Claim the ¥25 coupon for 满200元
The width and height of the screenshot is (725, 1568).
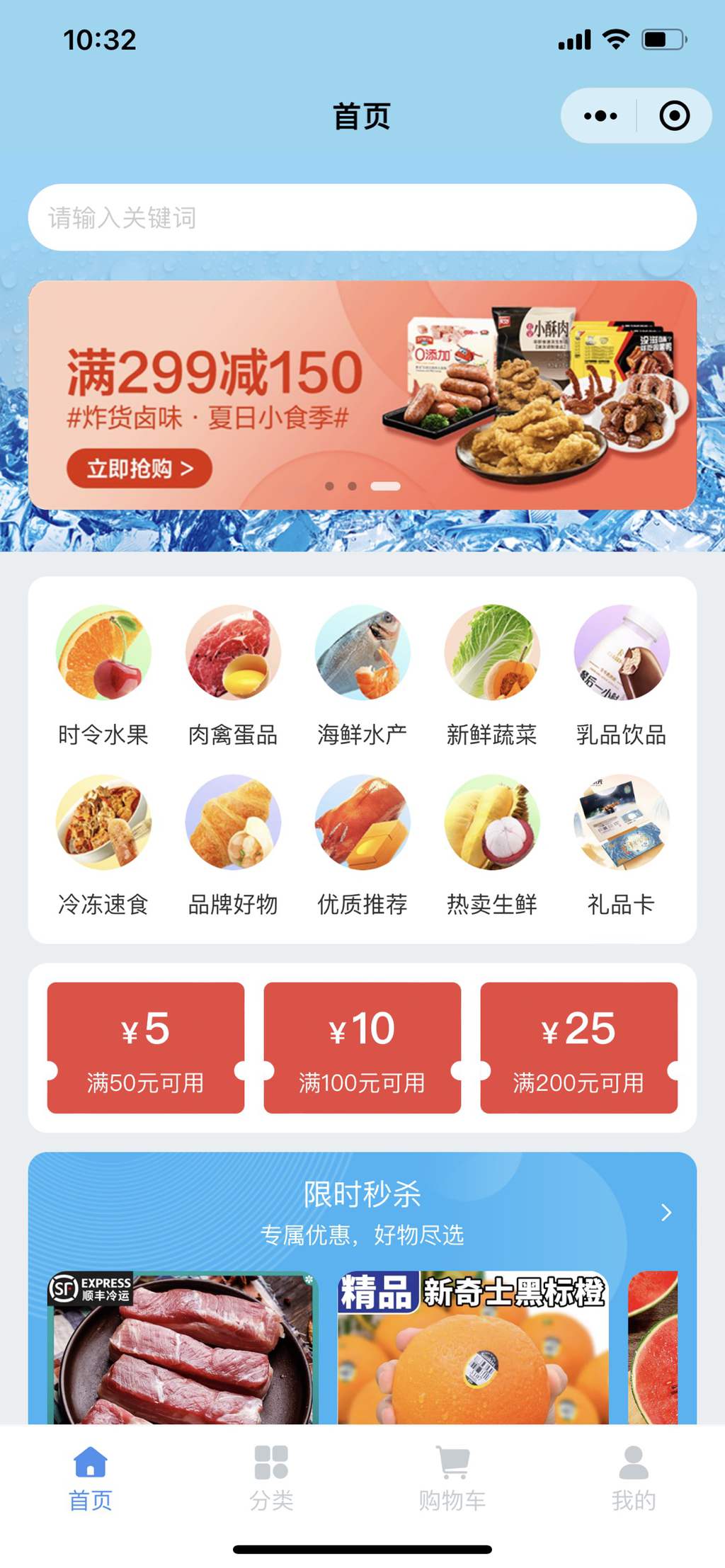(x=578, y=1047)
